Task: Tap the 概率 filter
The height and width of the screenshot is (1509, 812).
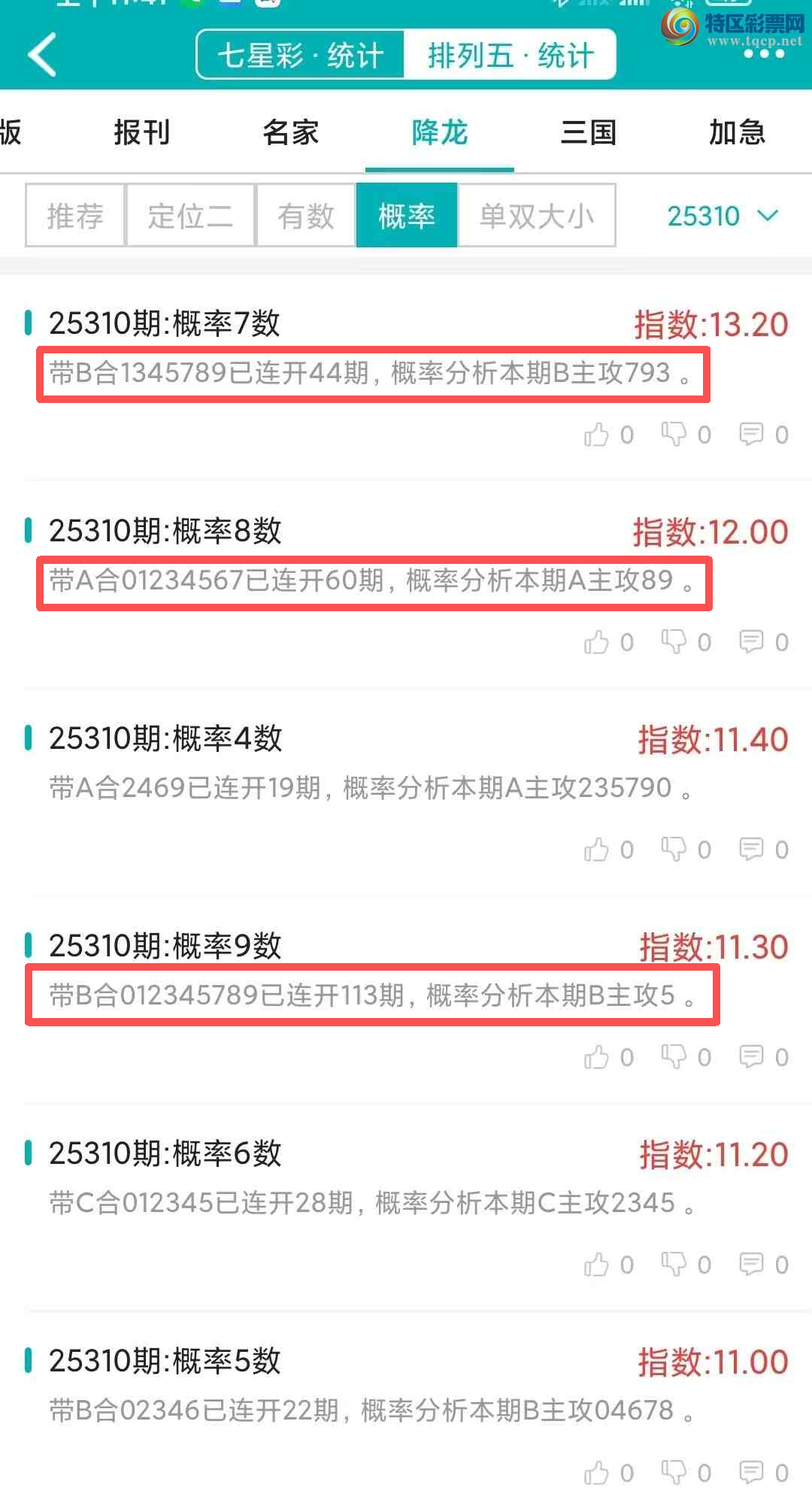Action: (407, 216)
